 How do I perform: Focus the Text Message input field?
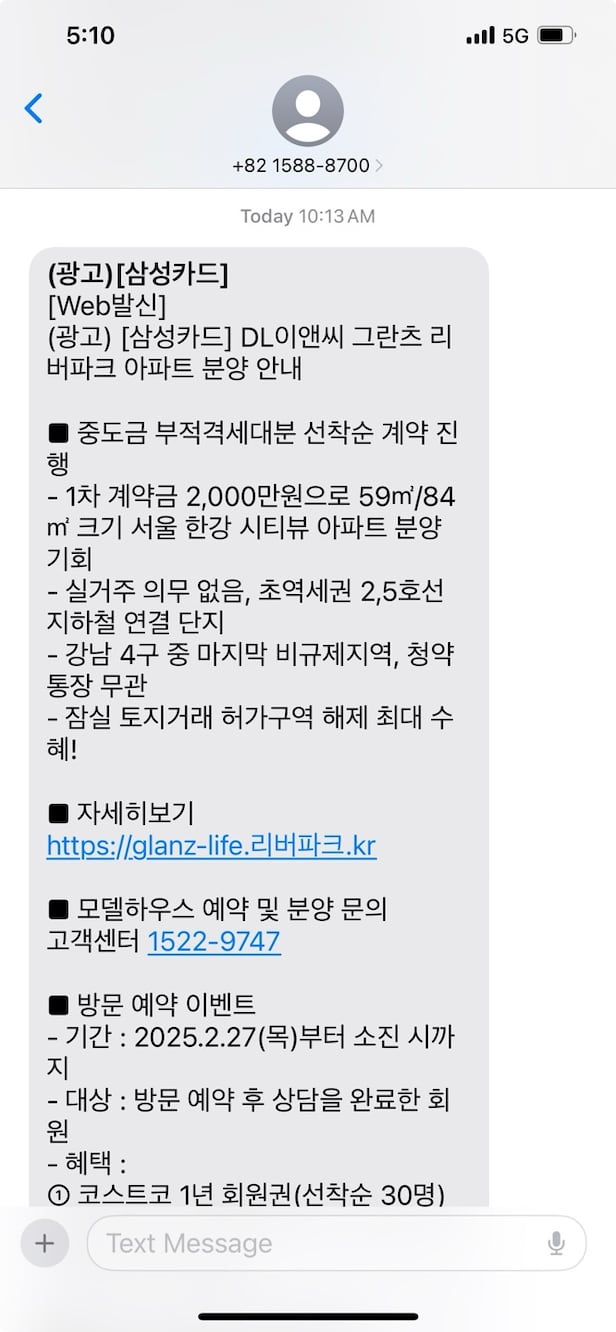pyautogui.click(x=320, y=1243)
